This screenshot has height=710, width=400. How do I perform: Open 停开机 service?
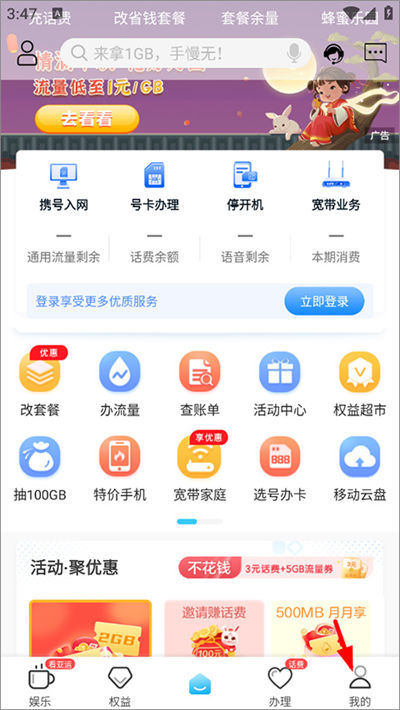245,187
